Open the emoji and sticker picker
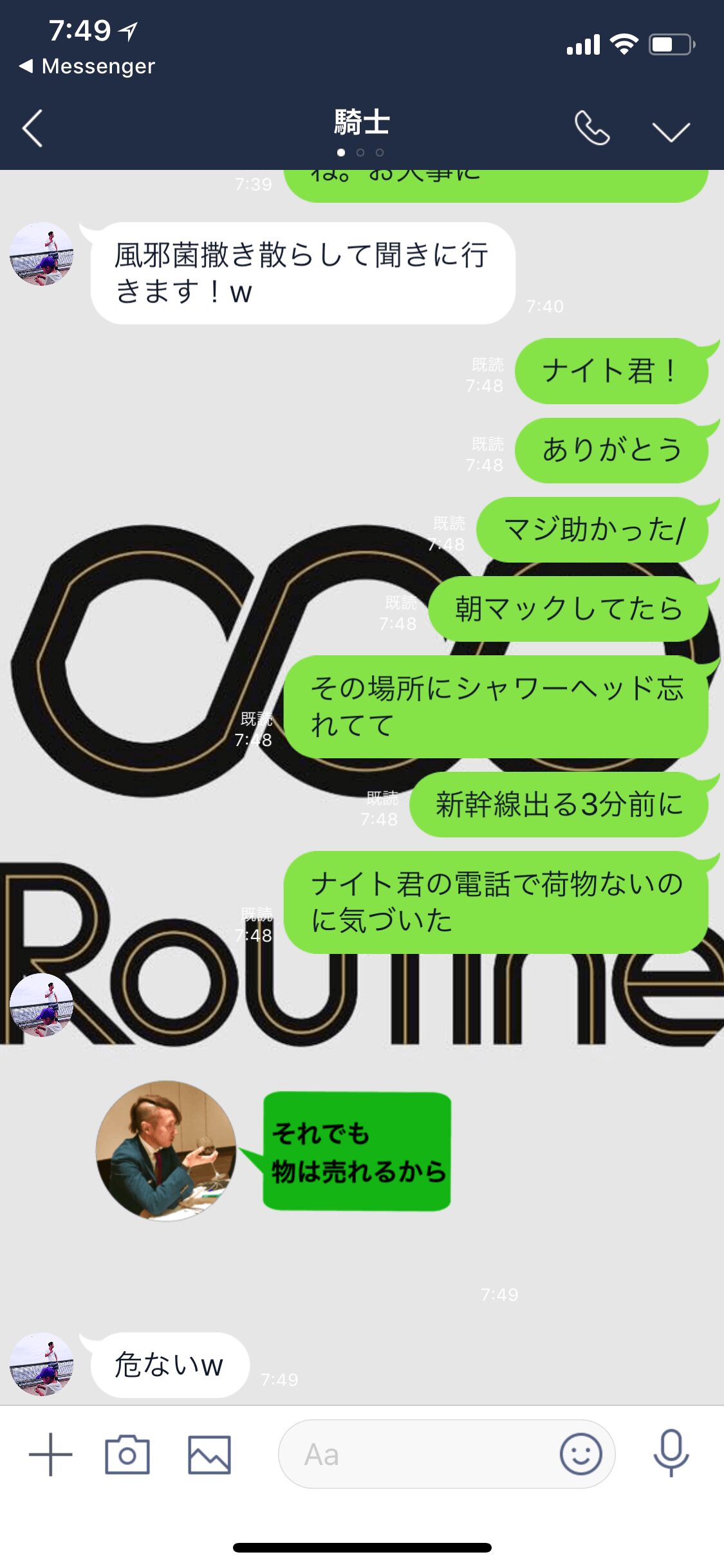Viewport: 724px width, 1568px height. pyautogui.click(x=580, y=1455)
